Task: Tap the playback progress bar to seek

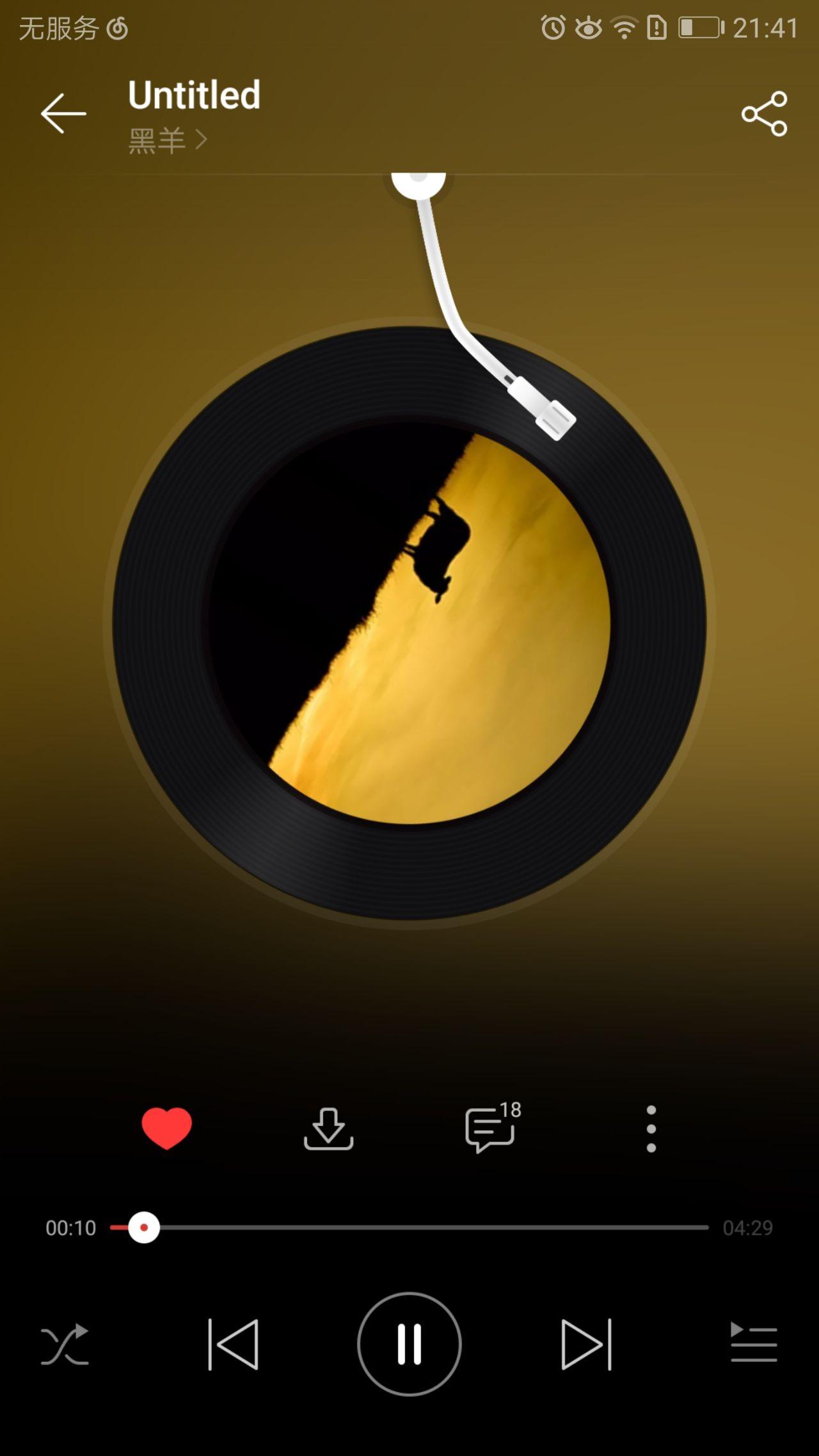Action: (x=409, y=1228)
